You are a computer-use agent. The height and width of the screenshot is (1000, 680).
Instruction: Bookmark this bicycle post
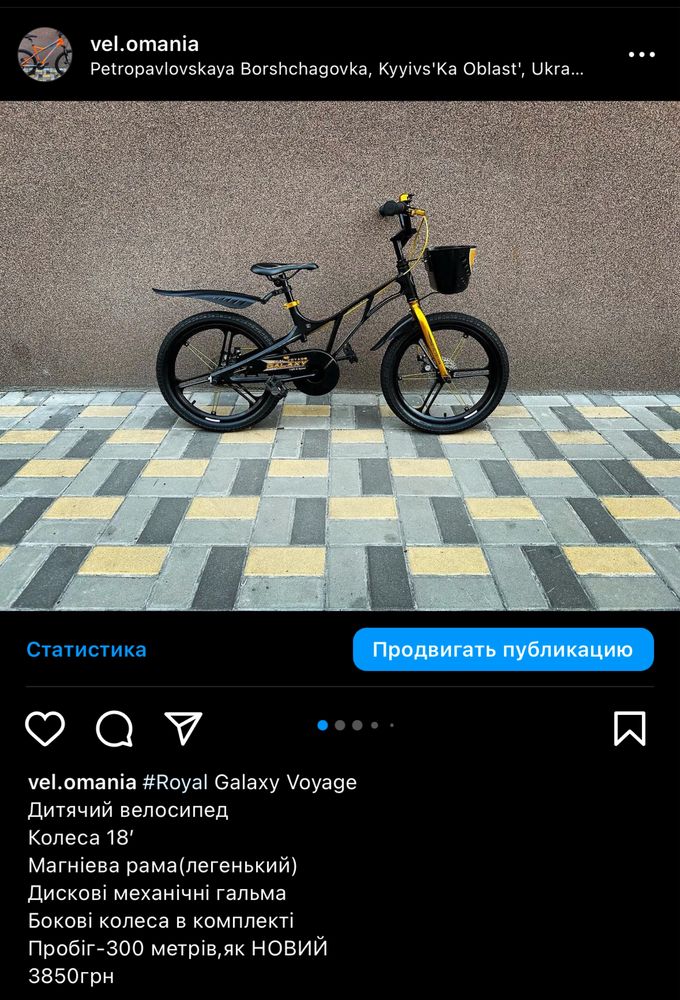[x=629, y=728]
